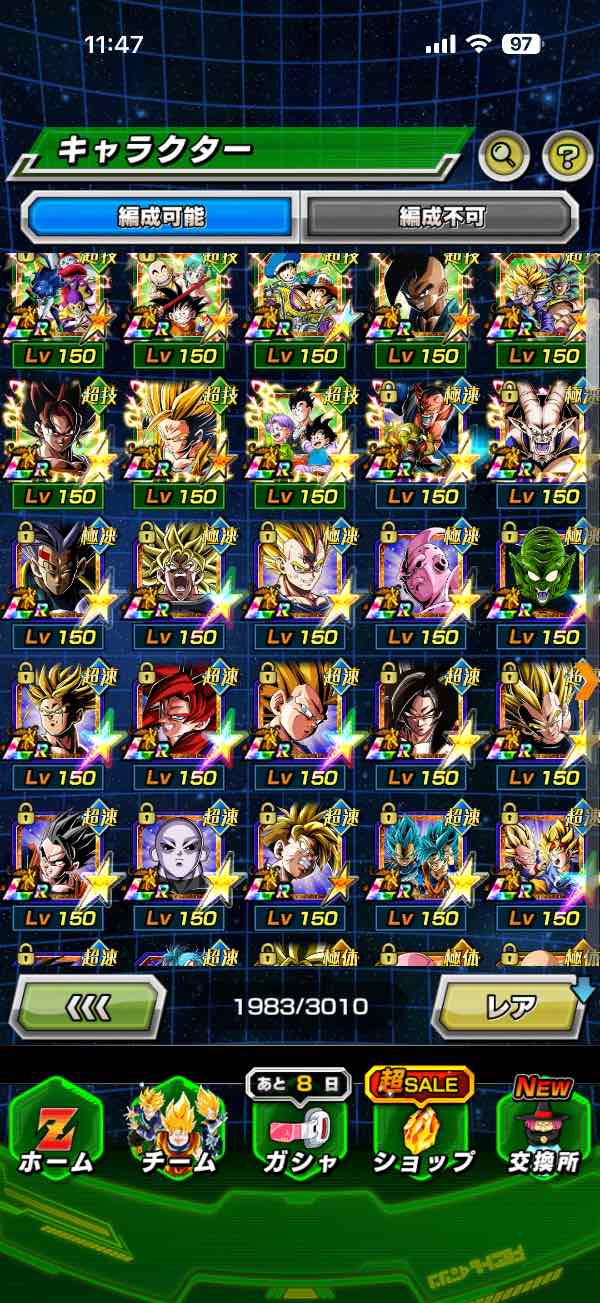Select the pink Majin Buu character card

pyautogui.click(x=422, y=576)
